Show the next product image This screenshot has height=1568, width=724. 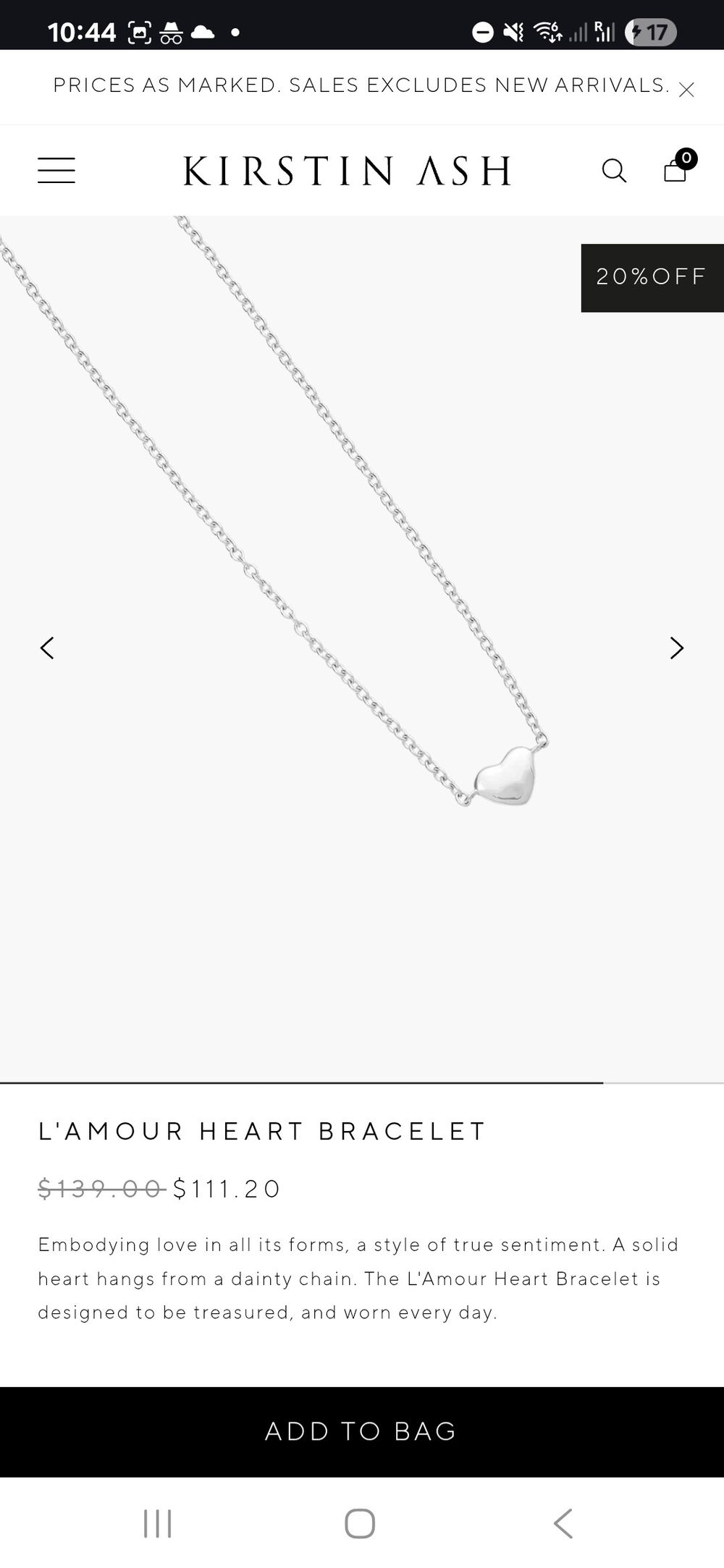(x=675, y=648)
